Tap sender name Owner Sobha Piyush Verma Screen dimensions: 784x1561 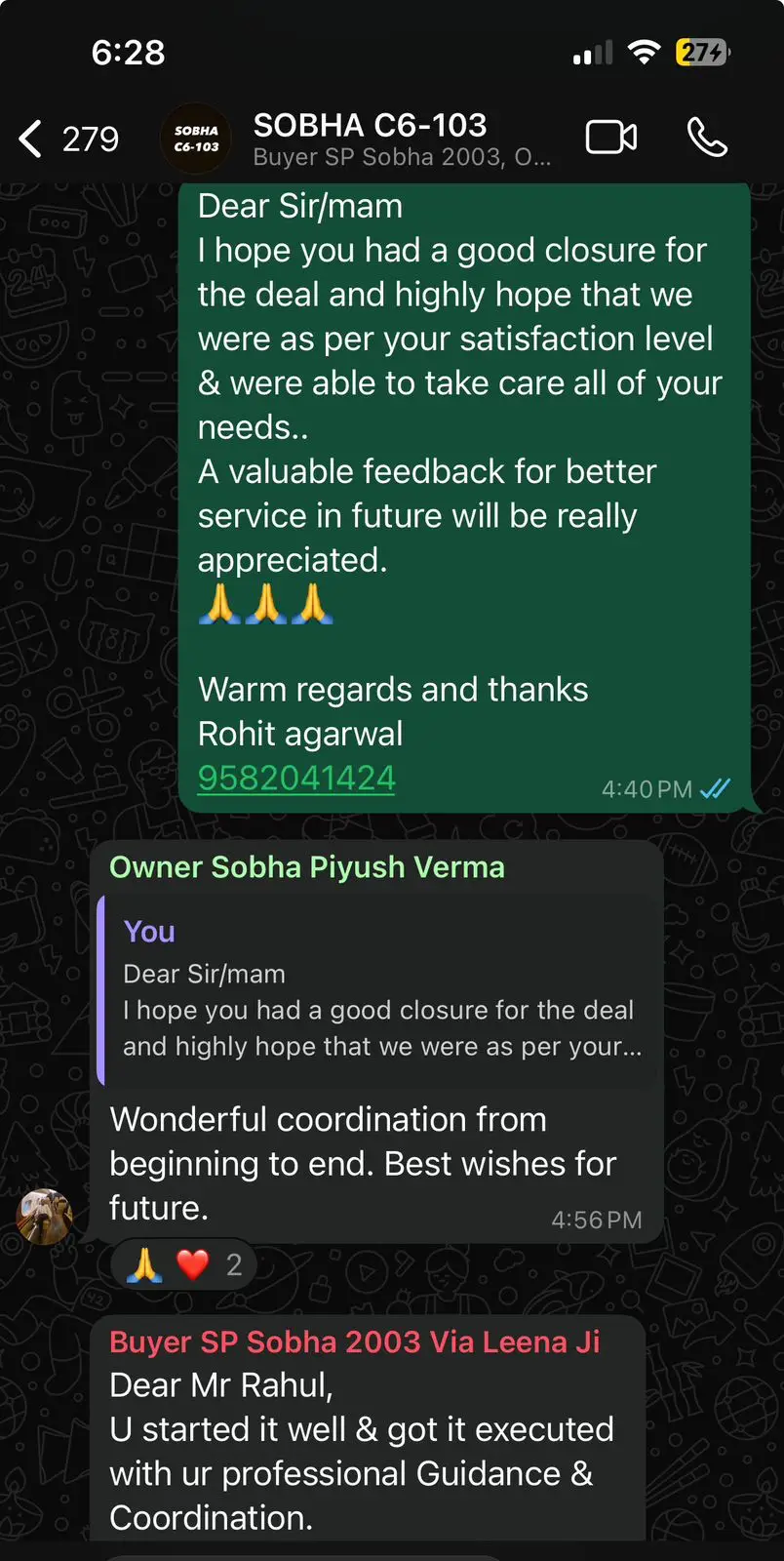tap(307, 867)
